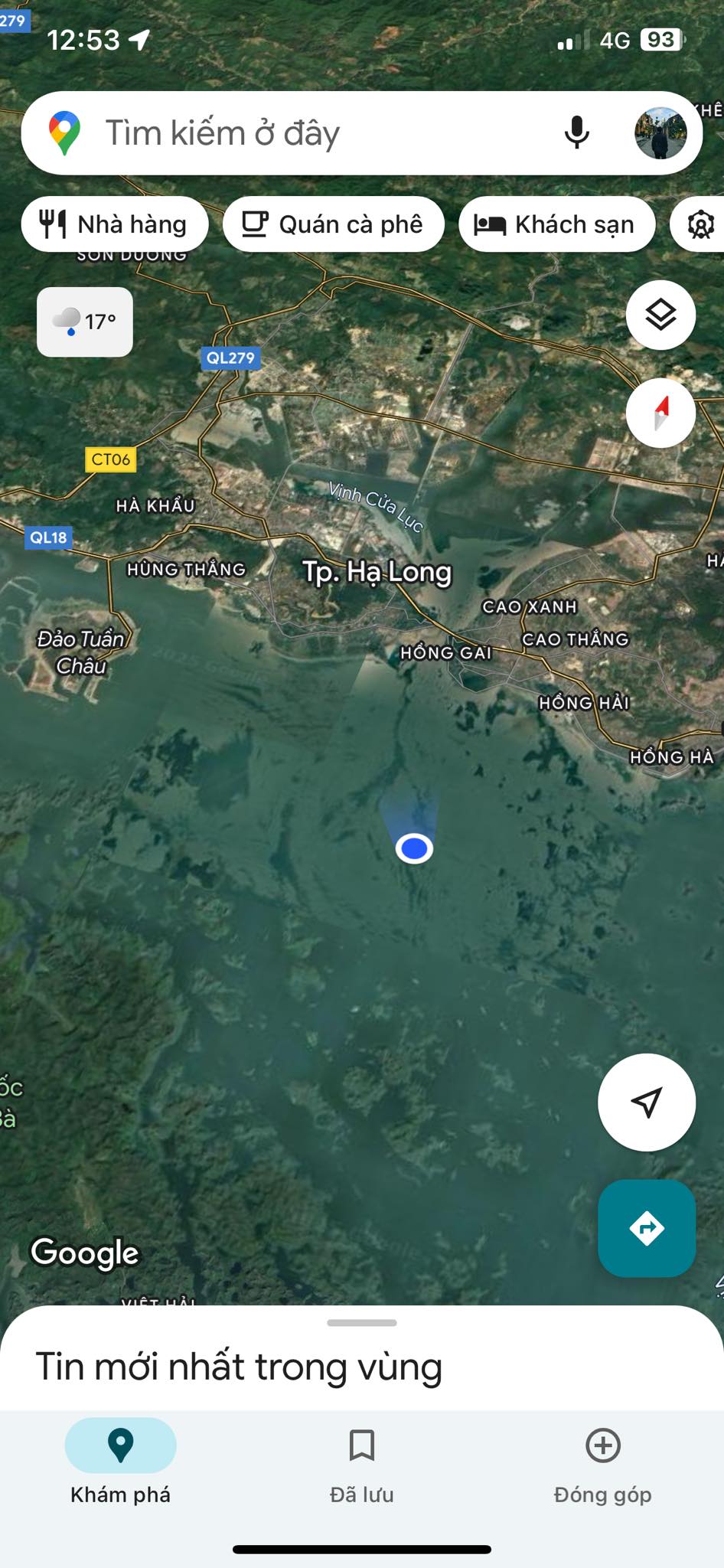724x1568 pixels.
Task: Open the 'Tìm kiếm ở đây' search box
Action: click(x=306, y=133)
